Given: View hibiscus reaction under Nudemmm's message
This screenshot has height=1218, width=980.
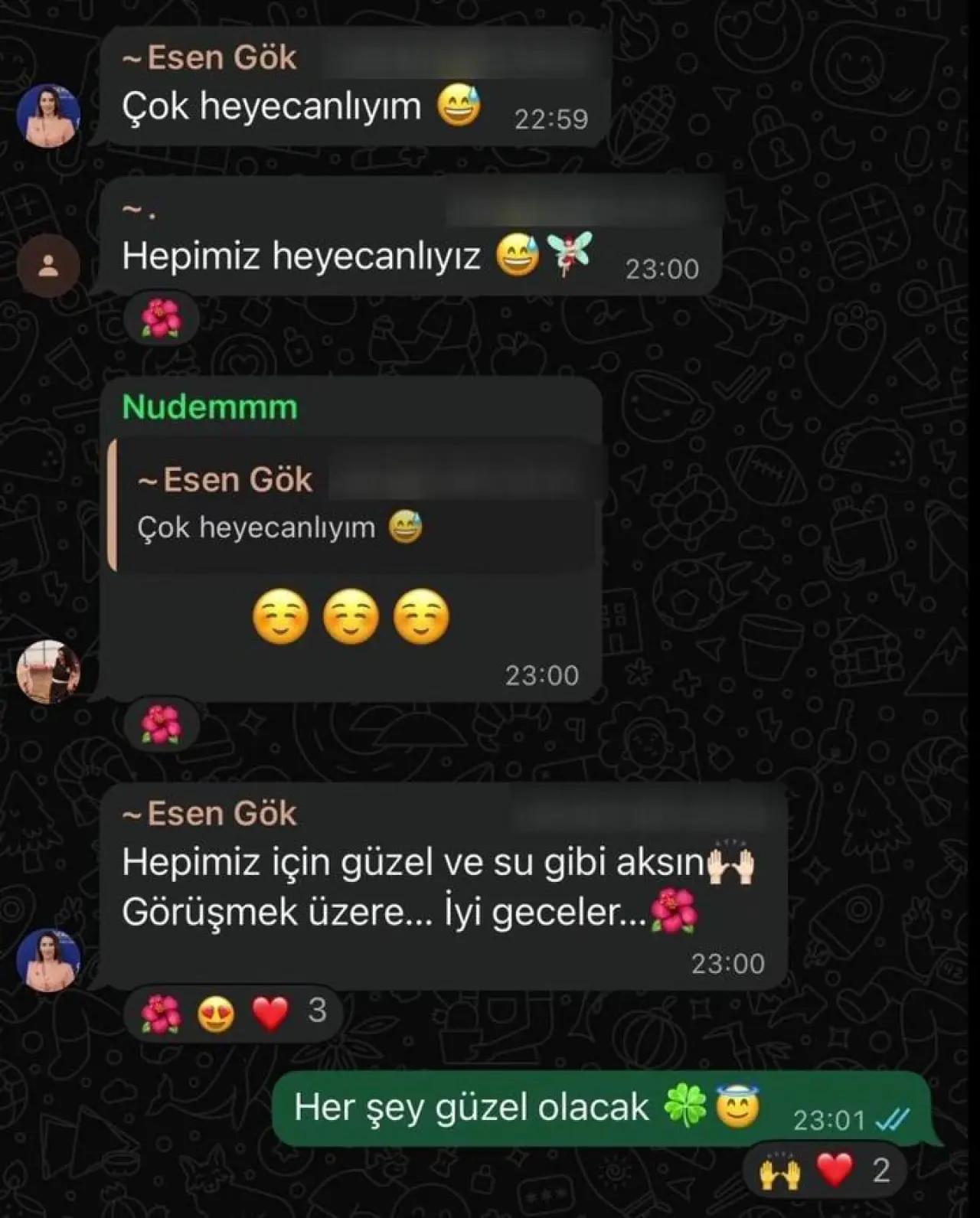Looking at the screenshot, I should click(x=161, y=724).
